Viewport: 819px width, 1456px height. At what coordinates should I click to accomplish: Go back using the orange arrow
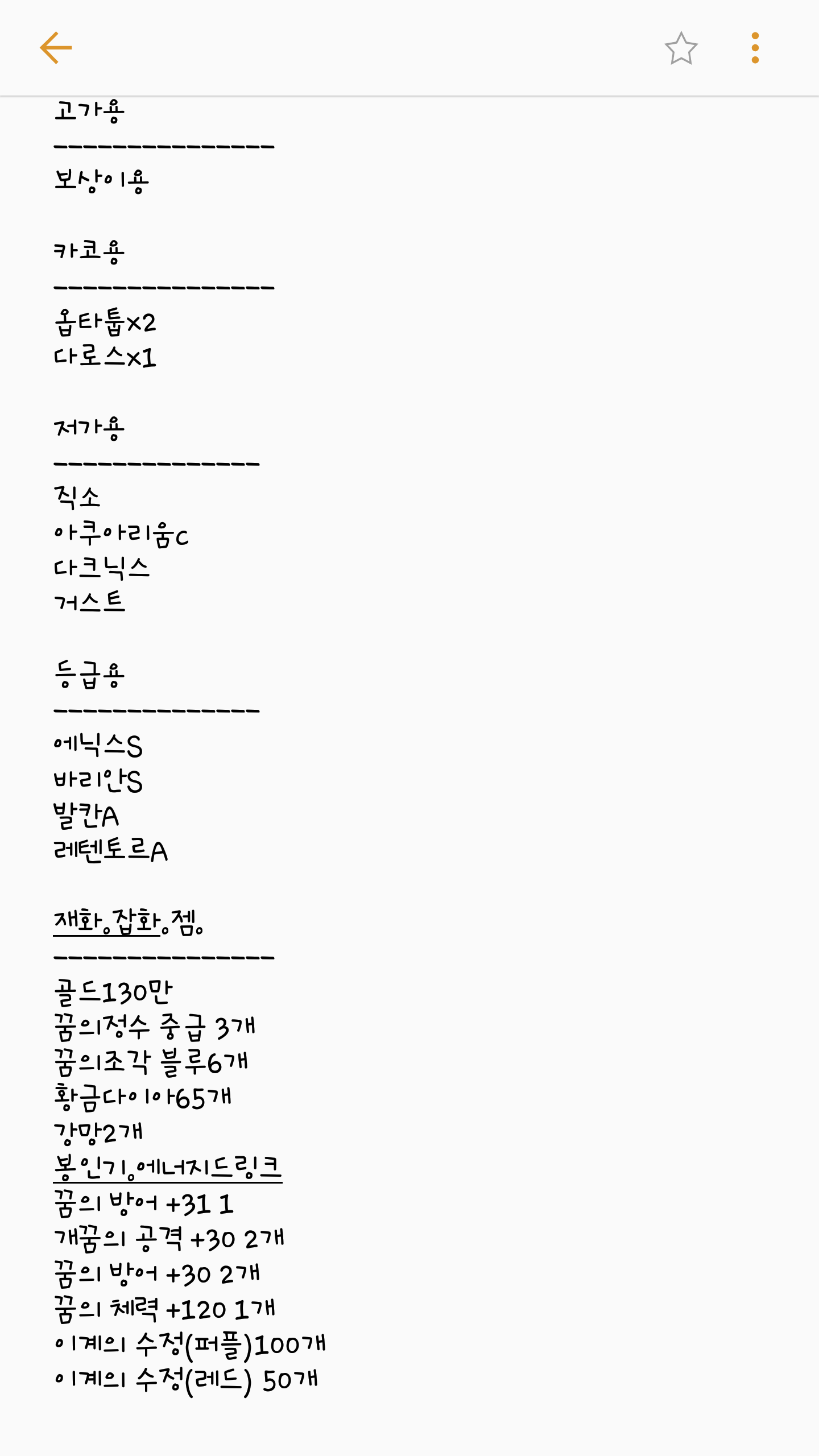(x=56, y=48)
